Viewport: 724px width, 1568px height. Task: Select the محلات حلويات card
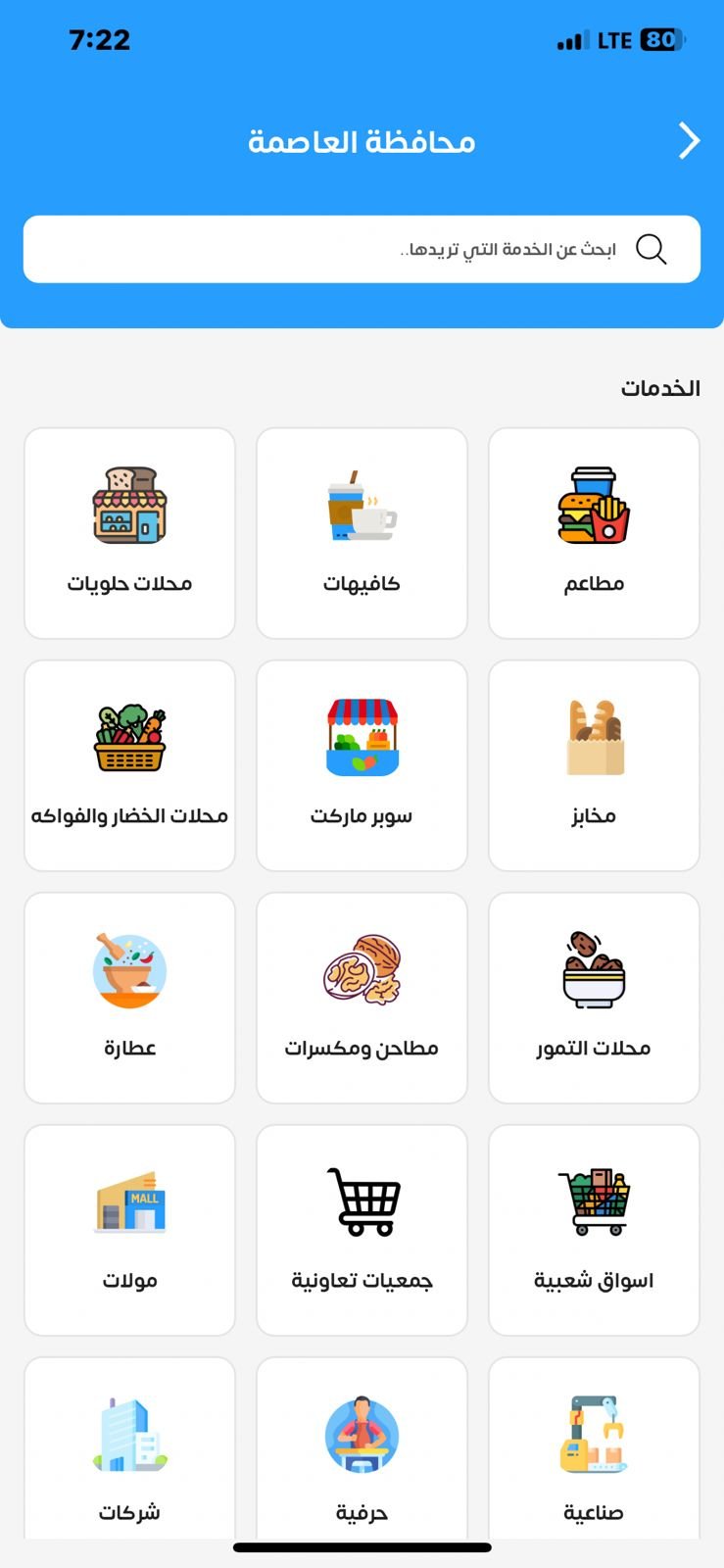coord(129,533)
